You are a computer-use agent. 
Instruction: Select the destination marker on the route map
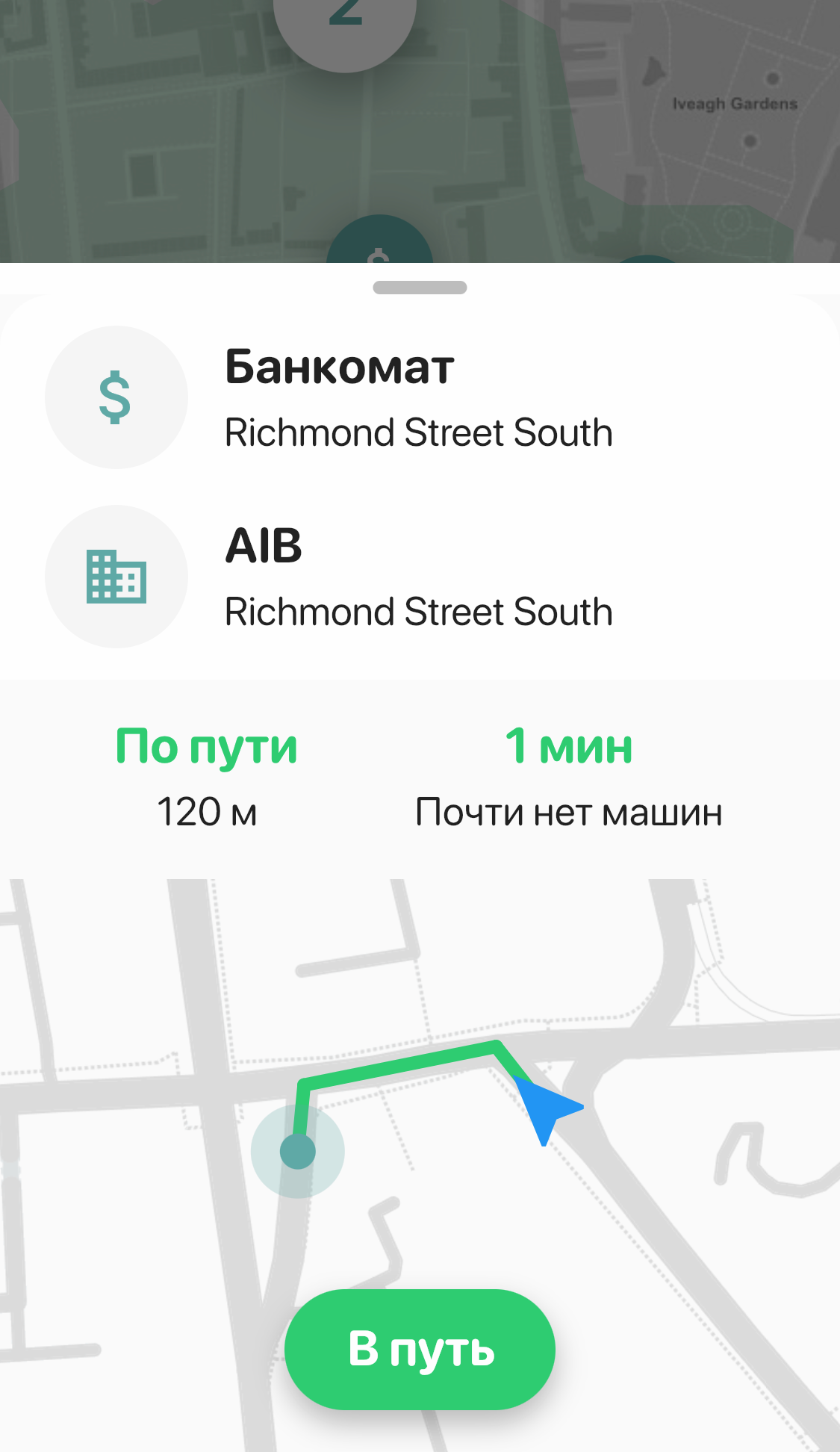point(297,1152)
